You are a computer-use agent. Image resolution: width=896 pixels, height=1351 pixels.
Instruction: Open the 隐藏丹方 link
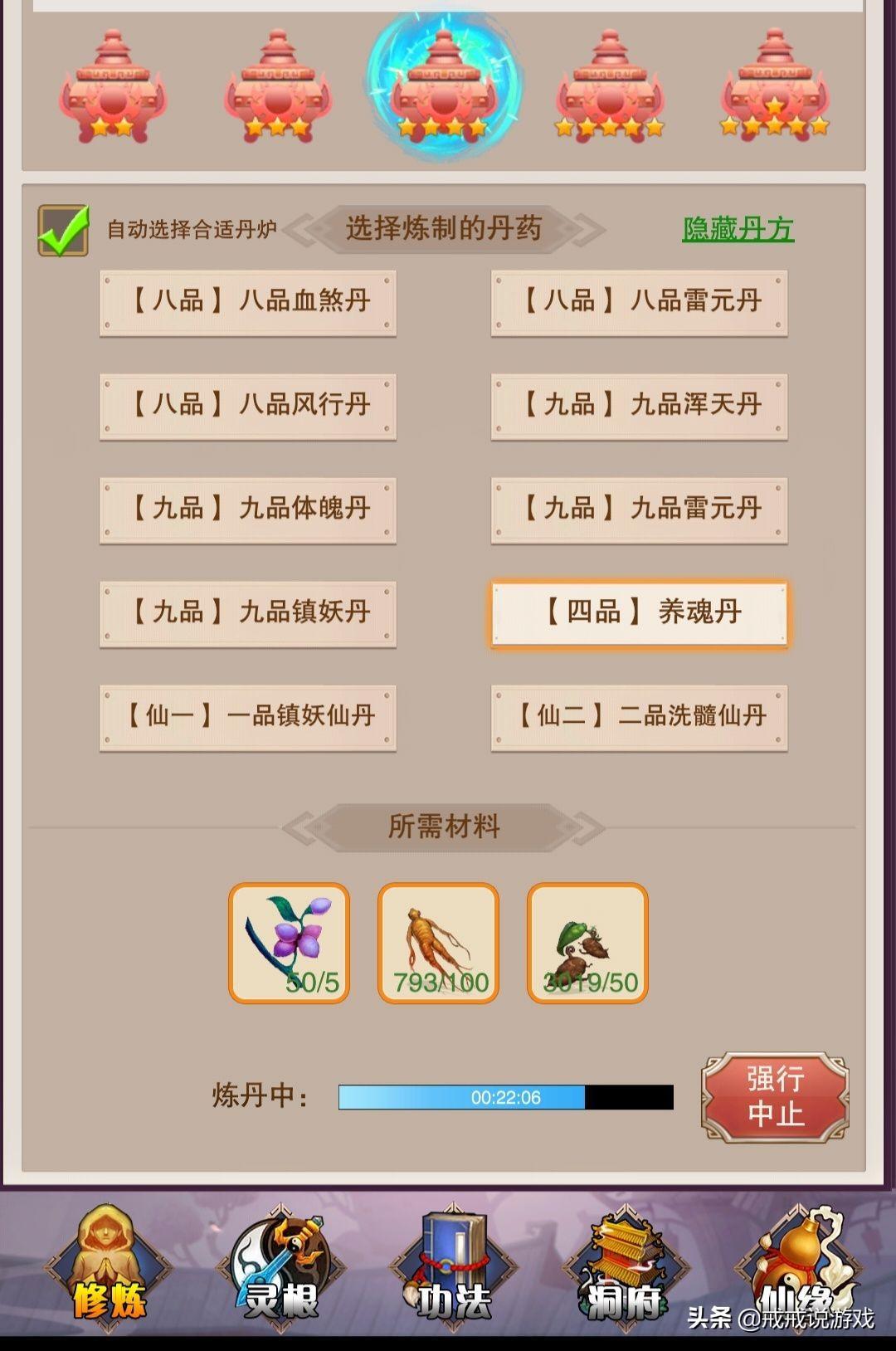point(738,229)
